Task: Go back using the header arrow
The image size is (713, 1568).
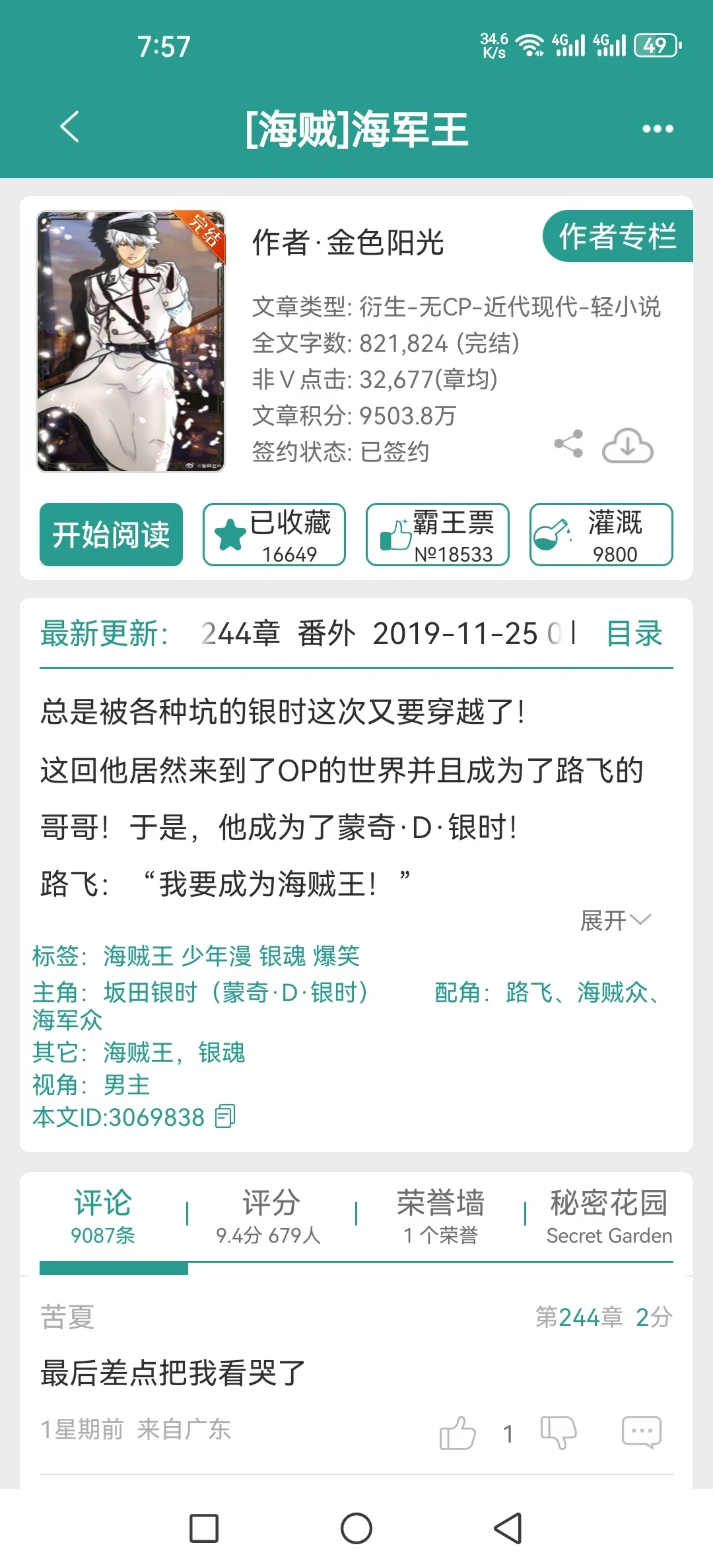Action: [70, 127]
